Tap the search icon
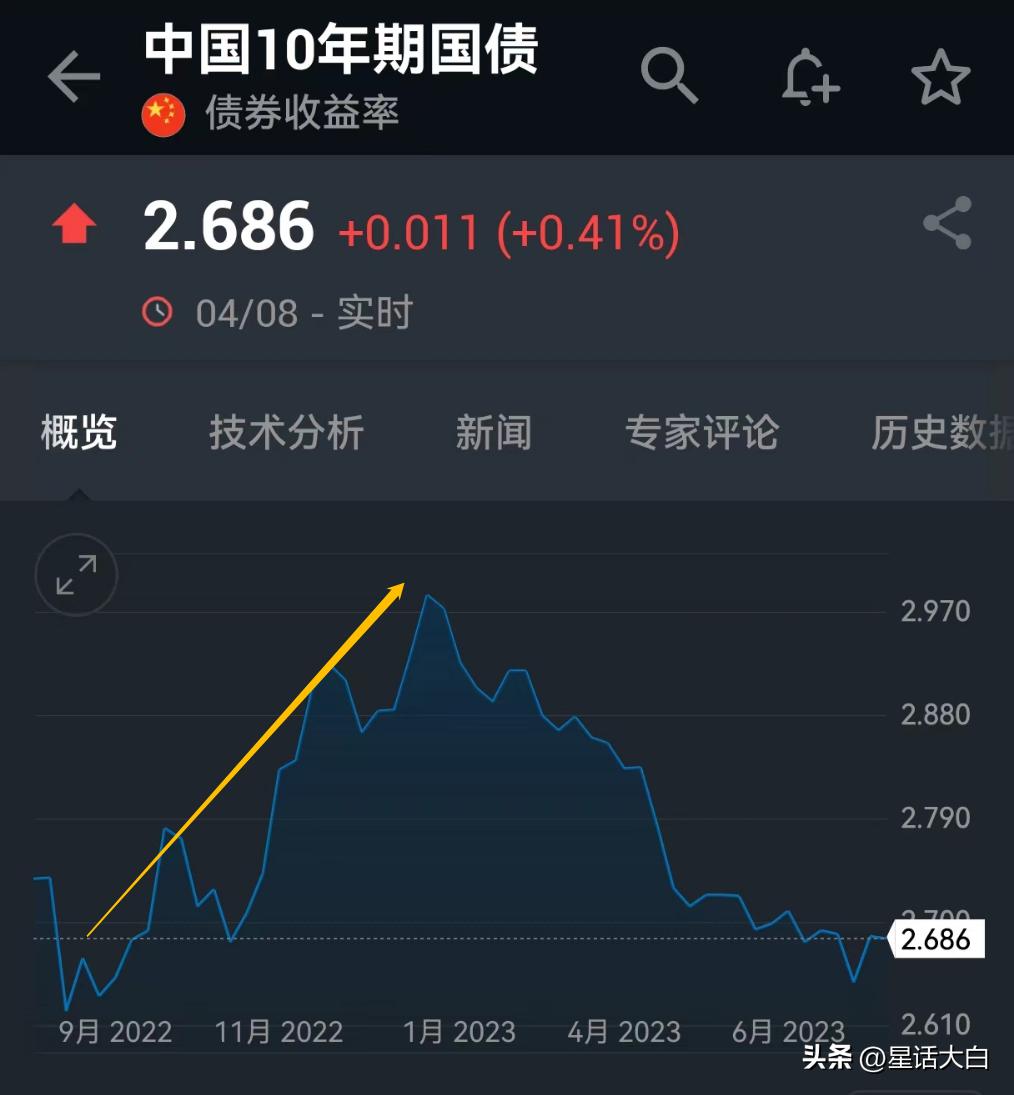The height and width of the screenshot is (1095, 1014). coord(670,76)
